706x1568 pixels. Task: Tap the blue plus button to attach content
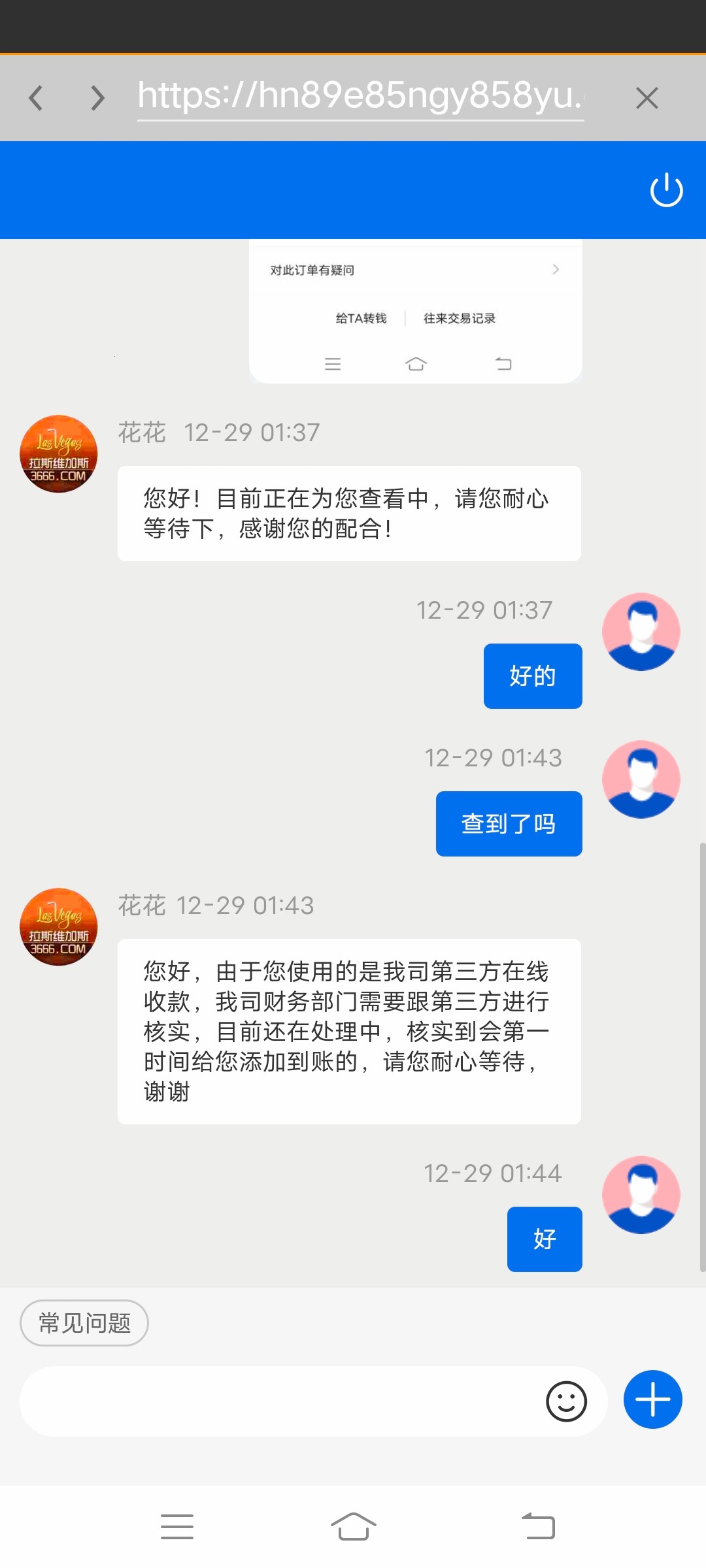tap(652, 1399)
